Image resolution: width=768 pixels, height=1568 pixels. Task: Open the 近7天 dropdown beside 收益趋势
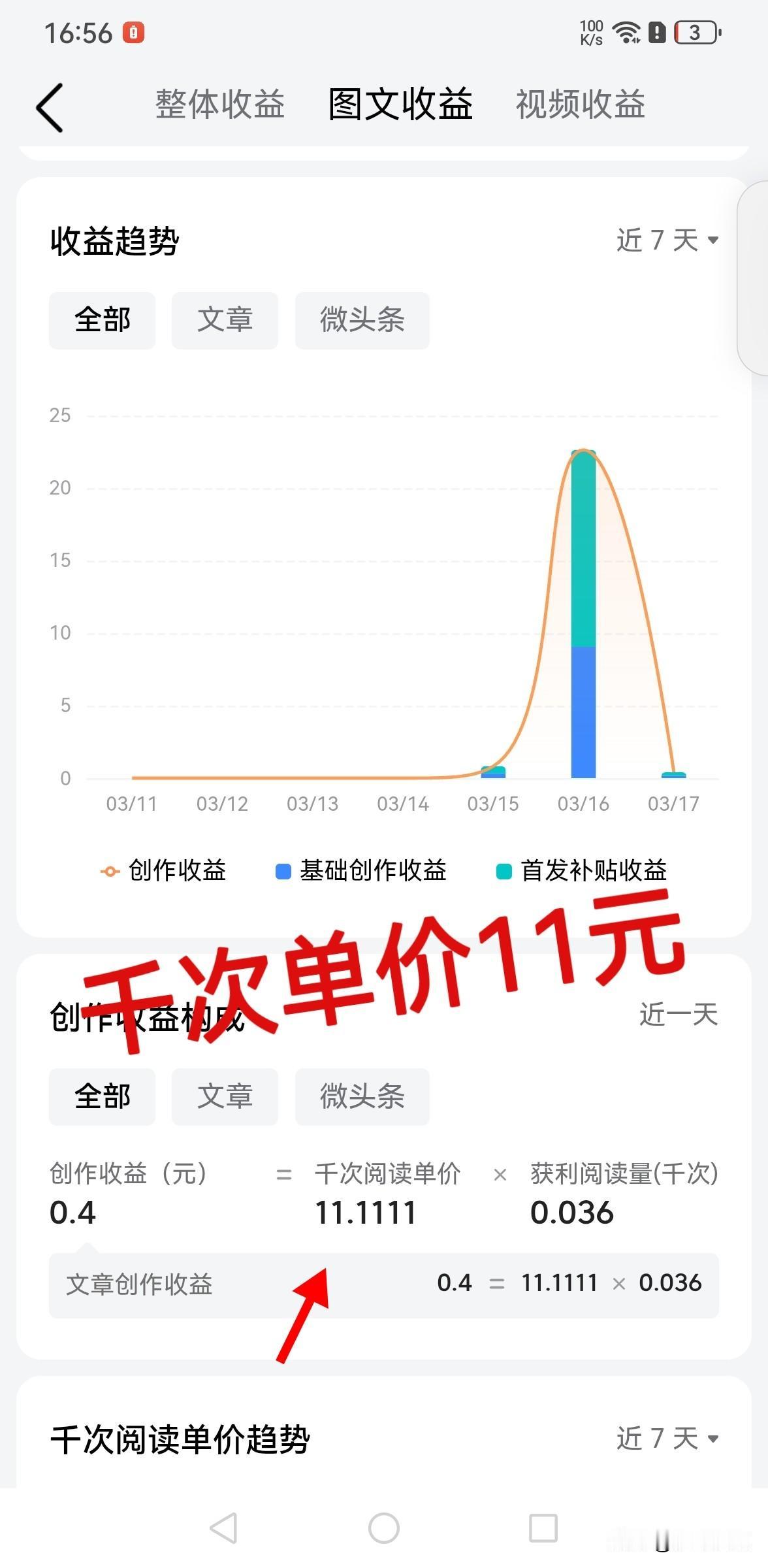tap(665, 240)
